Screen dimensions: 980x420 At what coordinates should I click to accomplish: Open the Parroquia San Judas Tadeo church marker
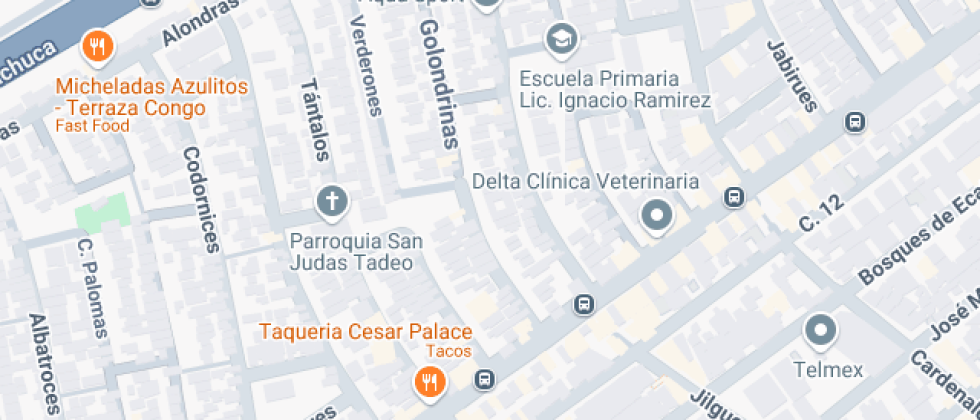click(332, 203)
